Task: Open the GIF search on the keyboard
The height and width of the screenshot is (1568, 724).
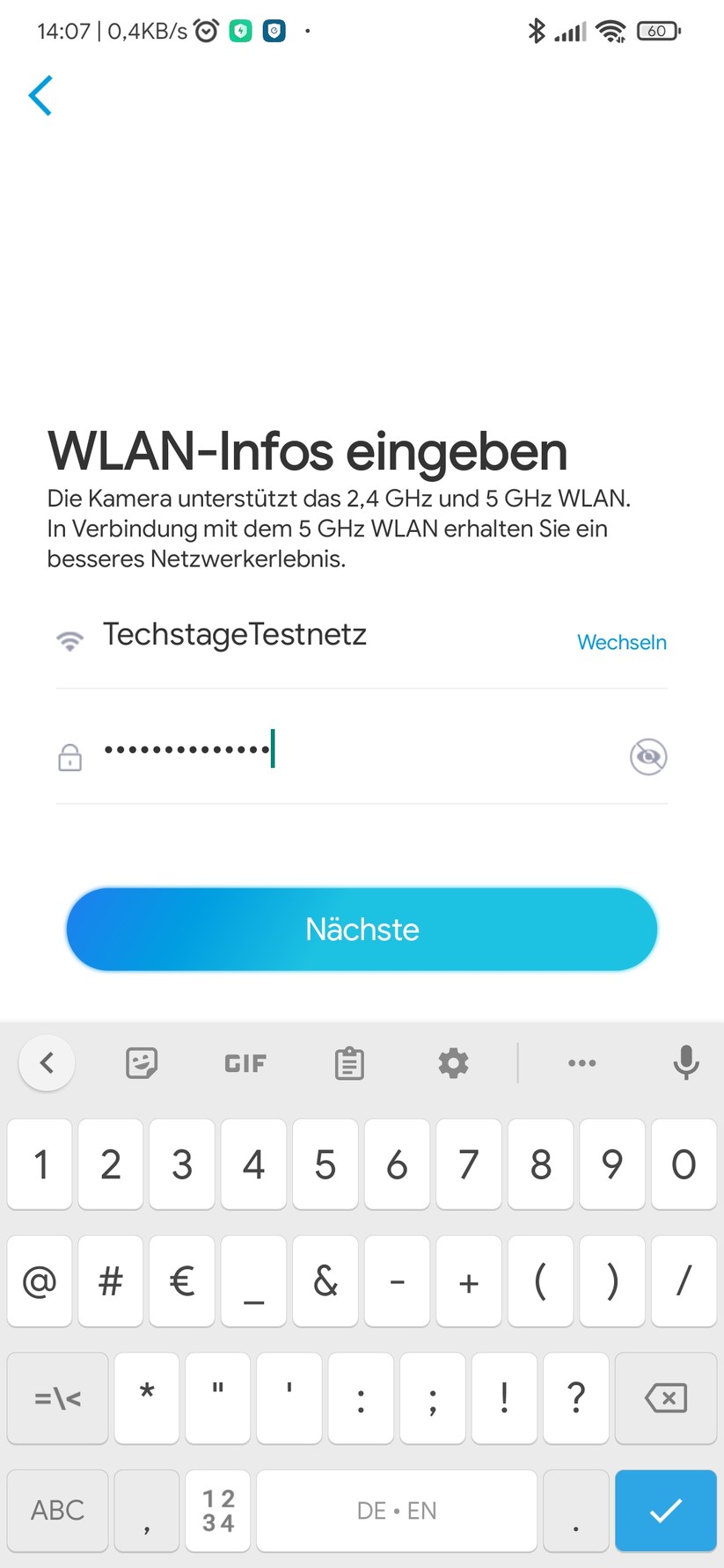Action: (x=245, y=1062)
